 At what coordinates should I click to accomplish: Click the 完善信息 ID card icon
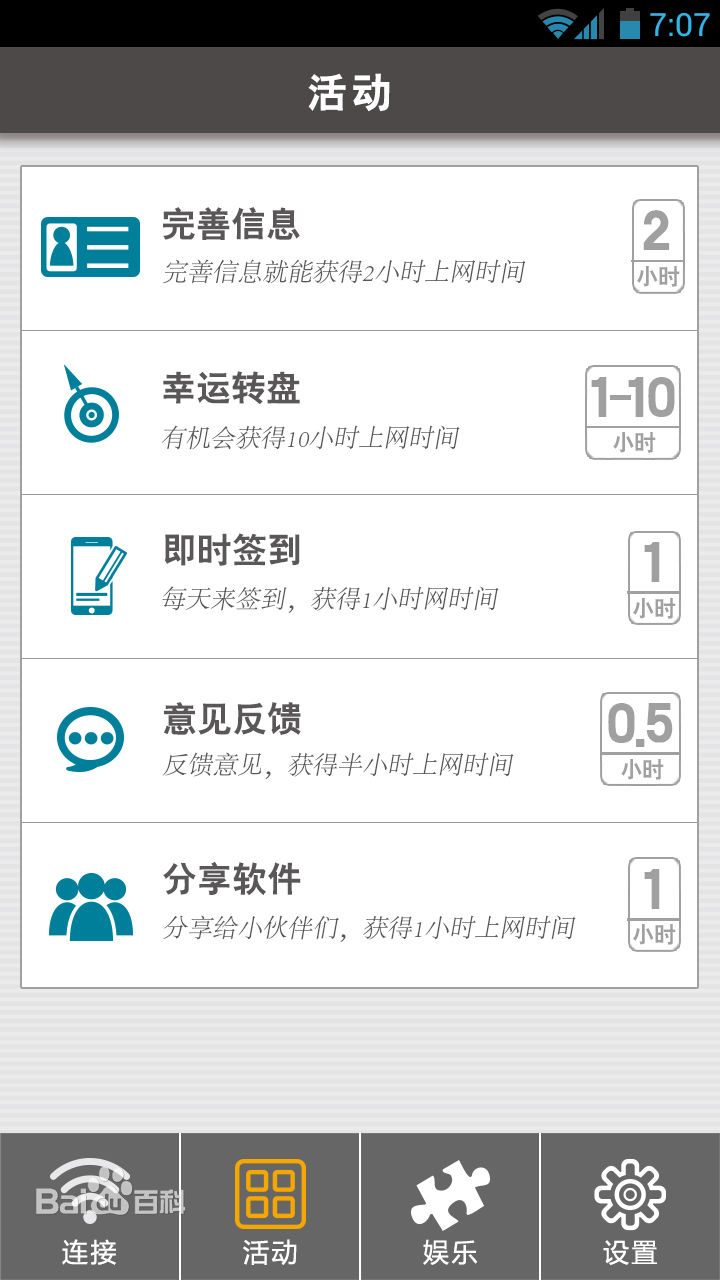tap(89, 248)
